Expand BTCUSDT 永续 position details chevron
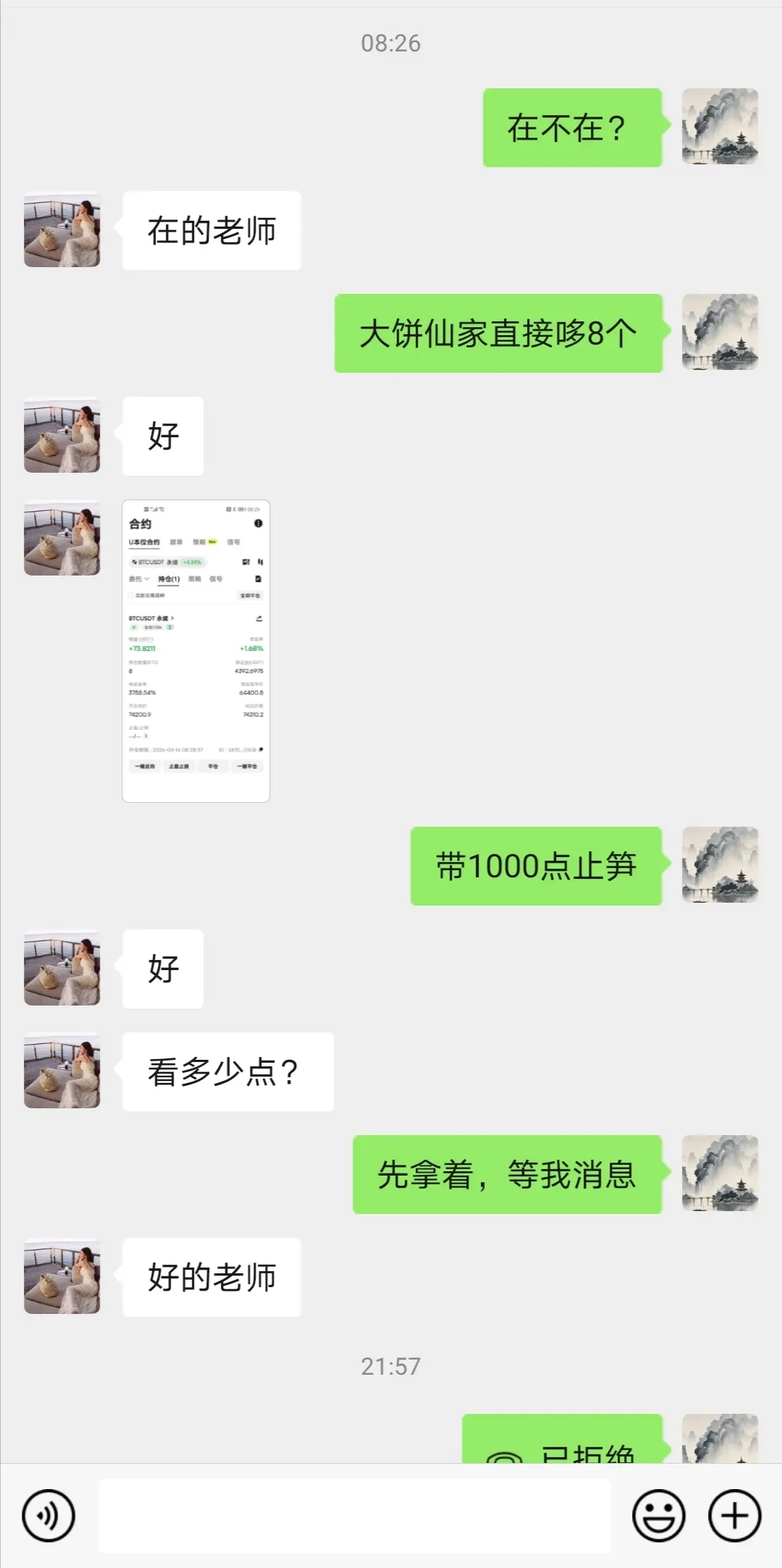This screenshot has height=1568, width=782. 172,618
